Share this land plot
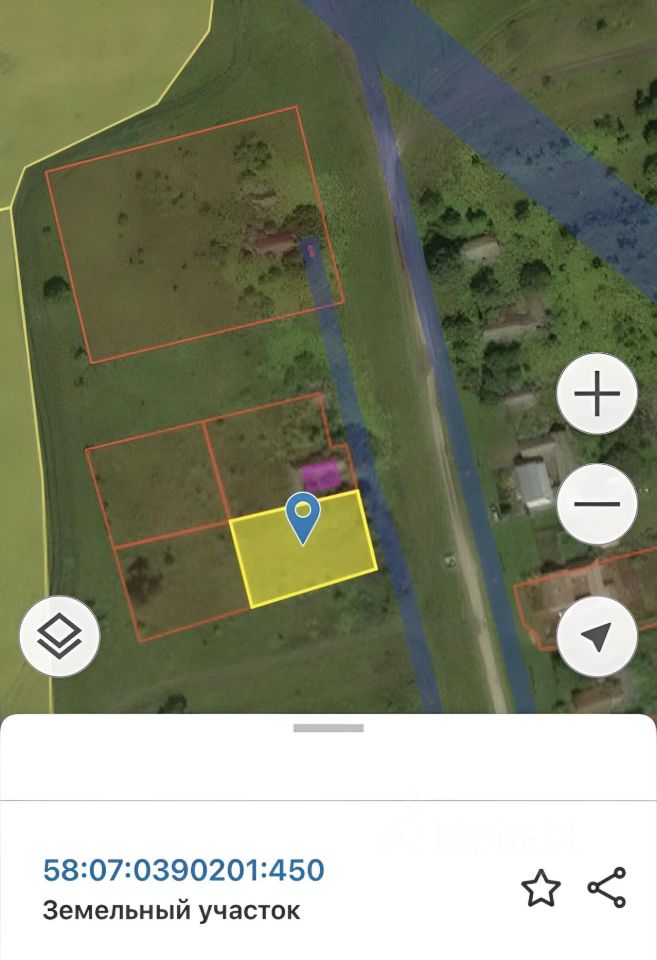 tap(607, 888)
